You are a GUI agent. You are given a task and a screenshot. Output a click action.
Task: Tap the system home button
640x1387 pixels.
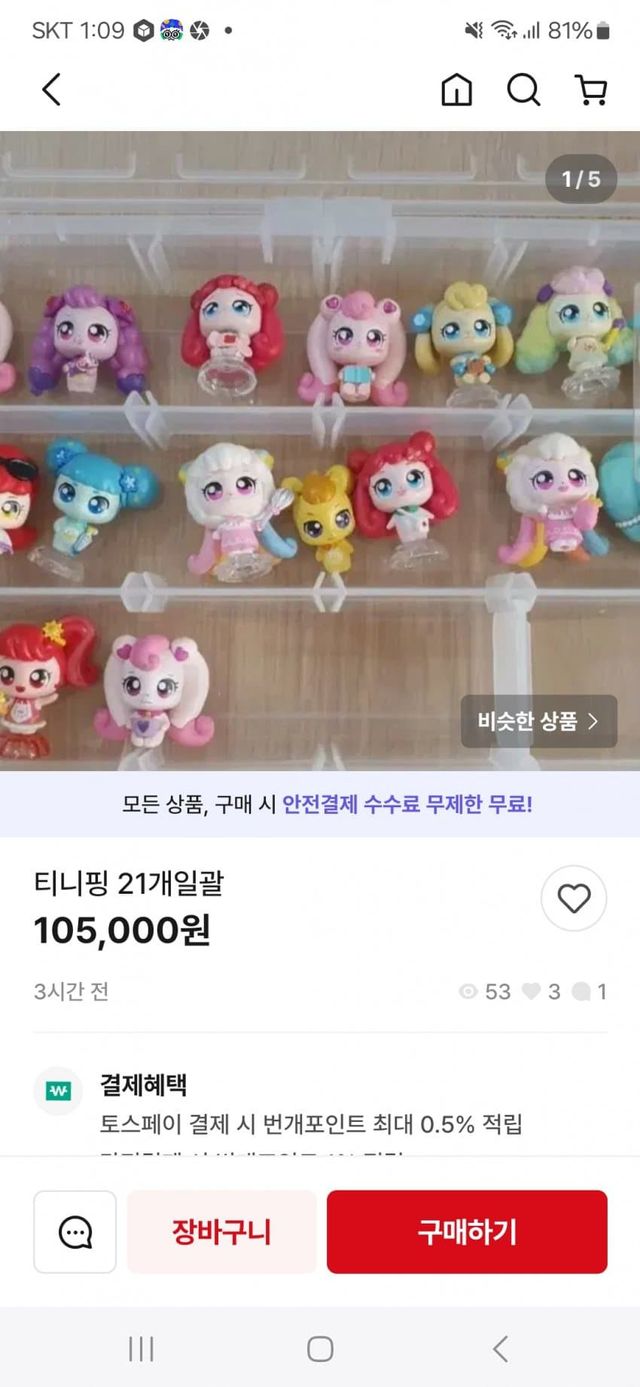pos(320,1349)
